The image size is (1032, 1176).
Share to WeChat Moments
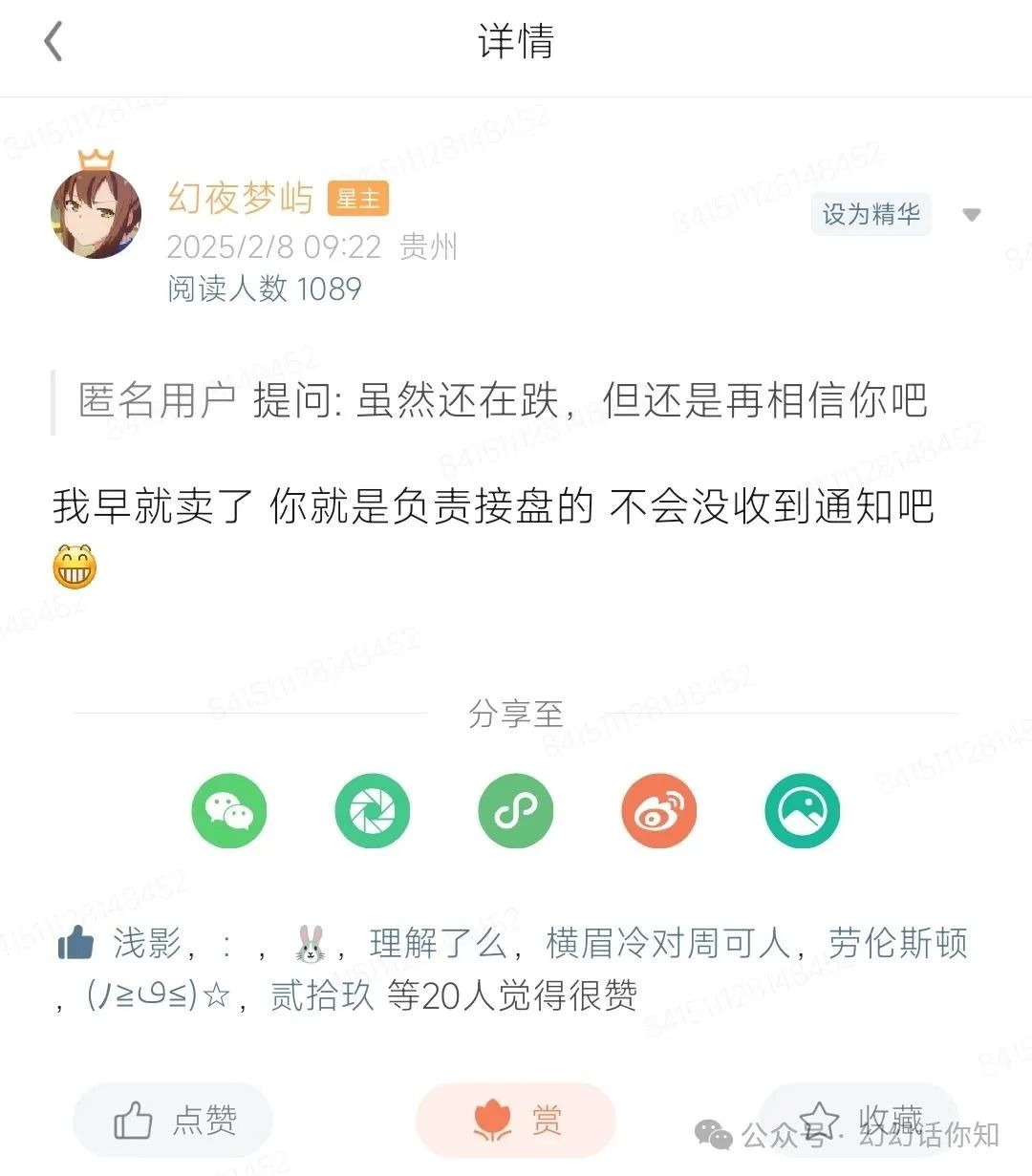[x=373, y=811]
